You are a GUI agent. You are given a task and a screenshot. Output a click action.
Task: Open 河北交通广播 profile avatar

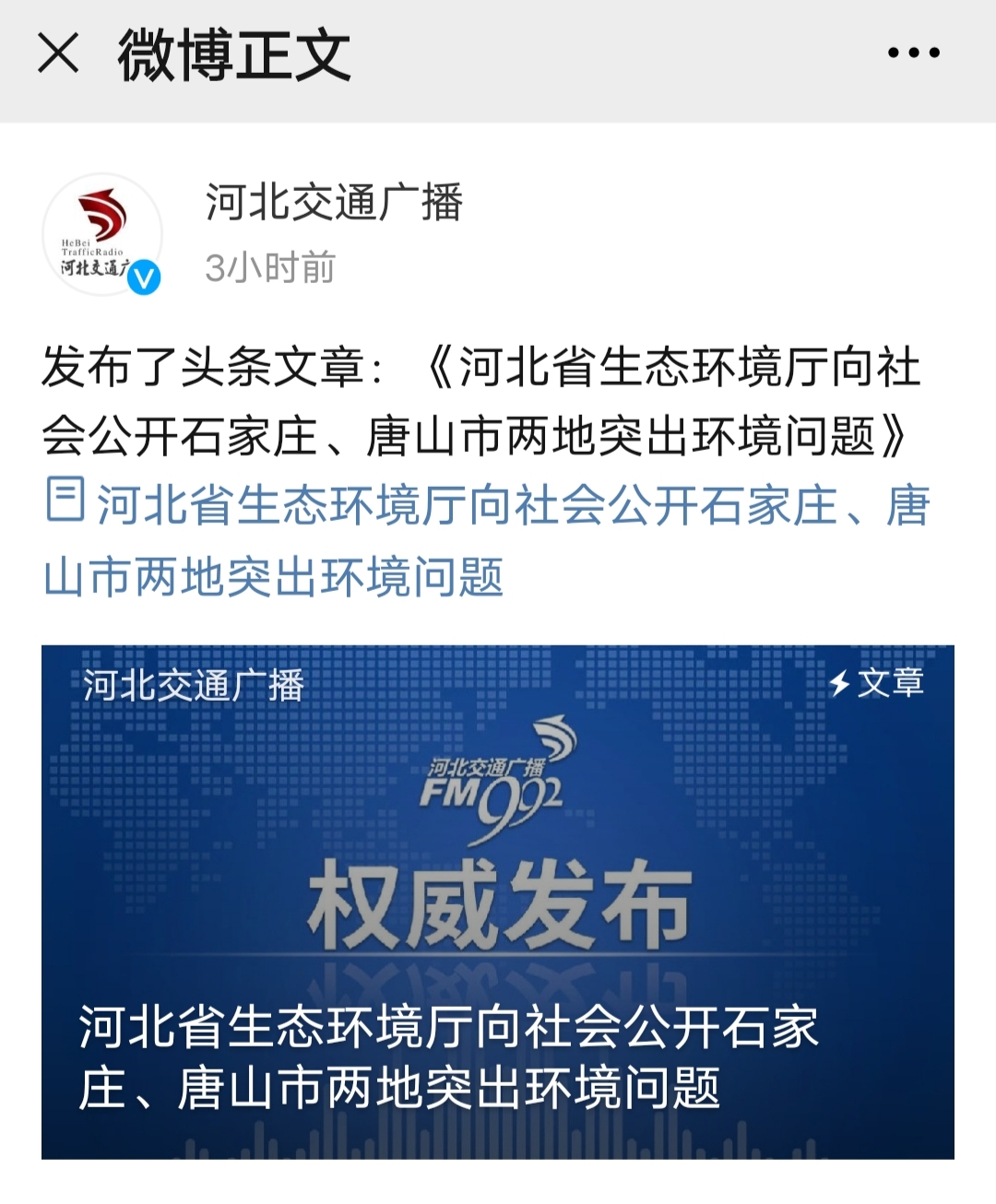click(102, 234)
